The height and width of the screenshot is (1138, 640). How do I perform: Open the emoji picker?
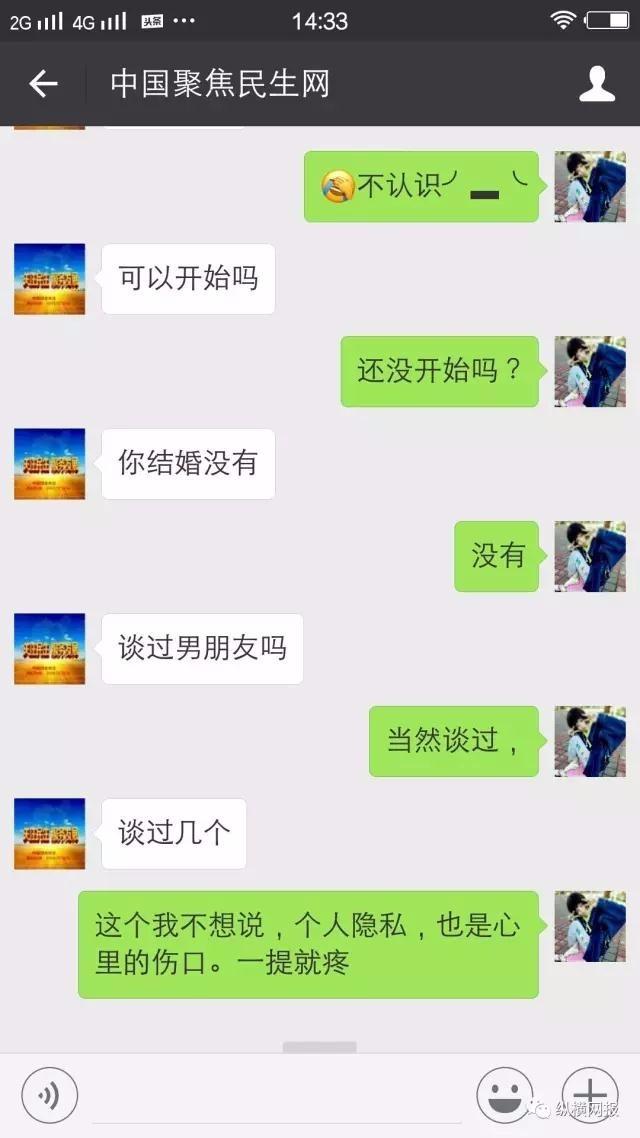click(504, 1095)
